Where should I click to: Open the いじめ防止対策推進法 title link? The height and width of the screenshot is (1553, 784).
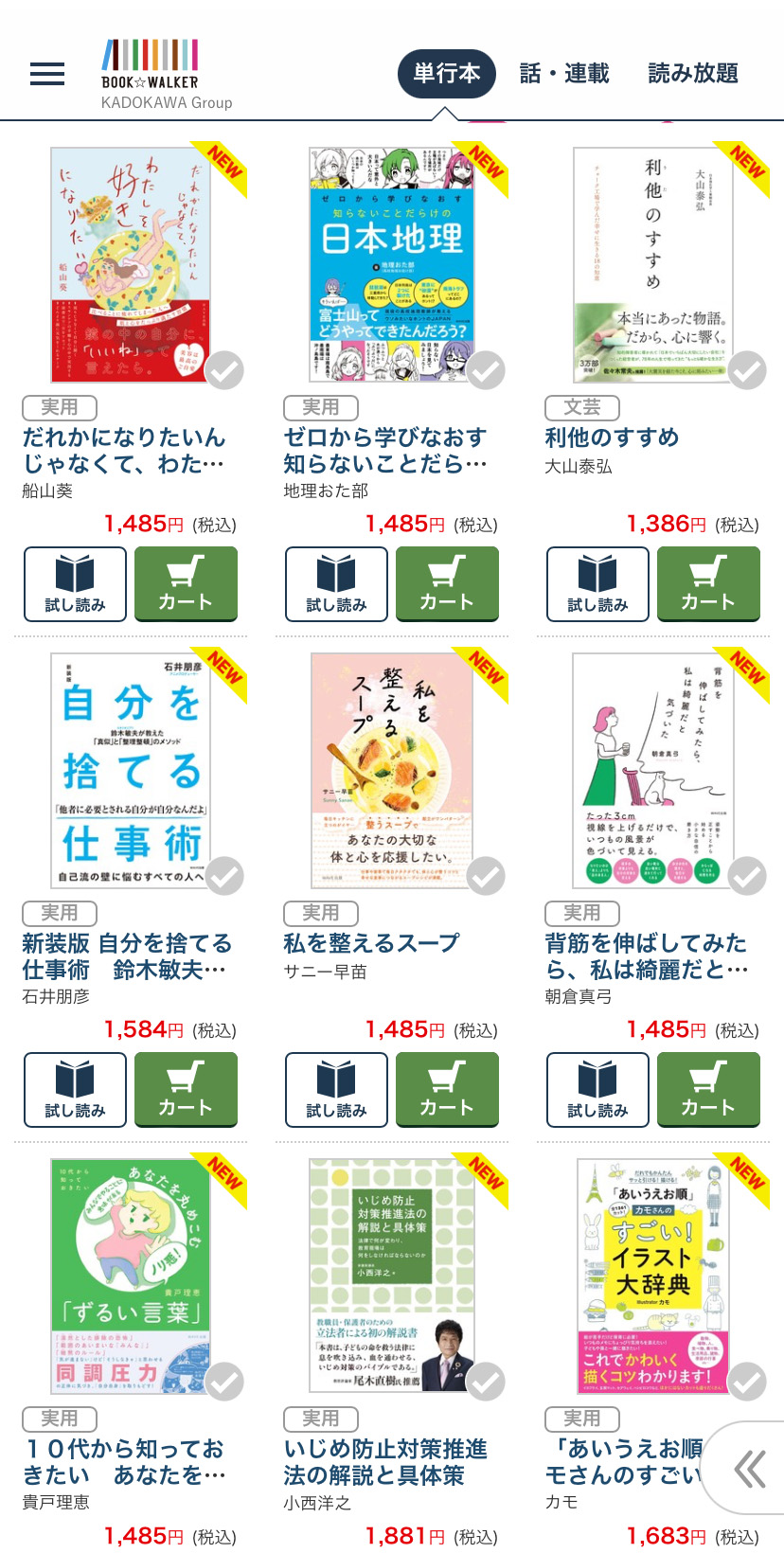385,1461
